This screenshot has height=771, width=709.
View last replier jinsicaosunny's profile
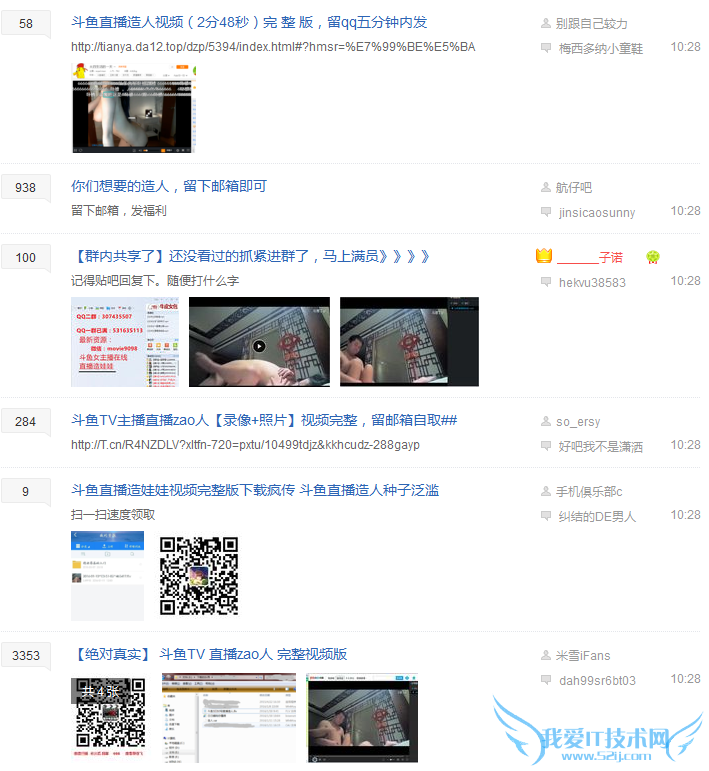[x=596, y=212]
